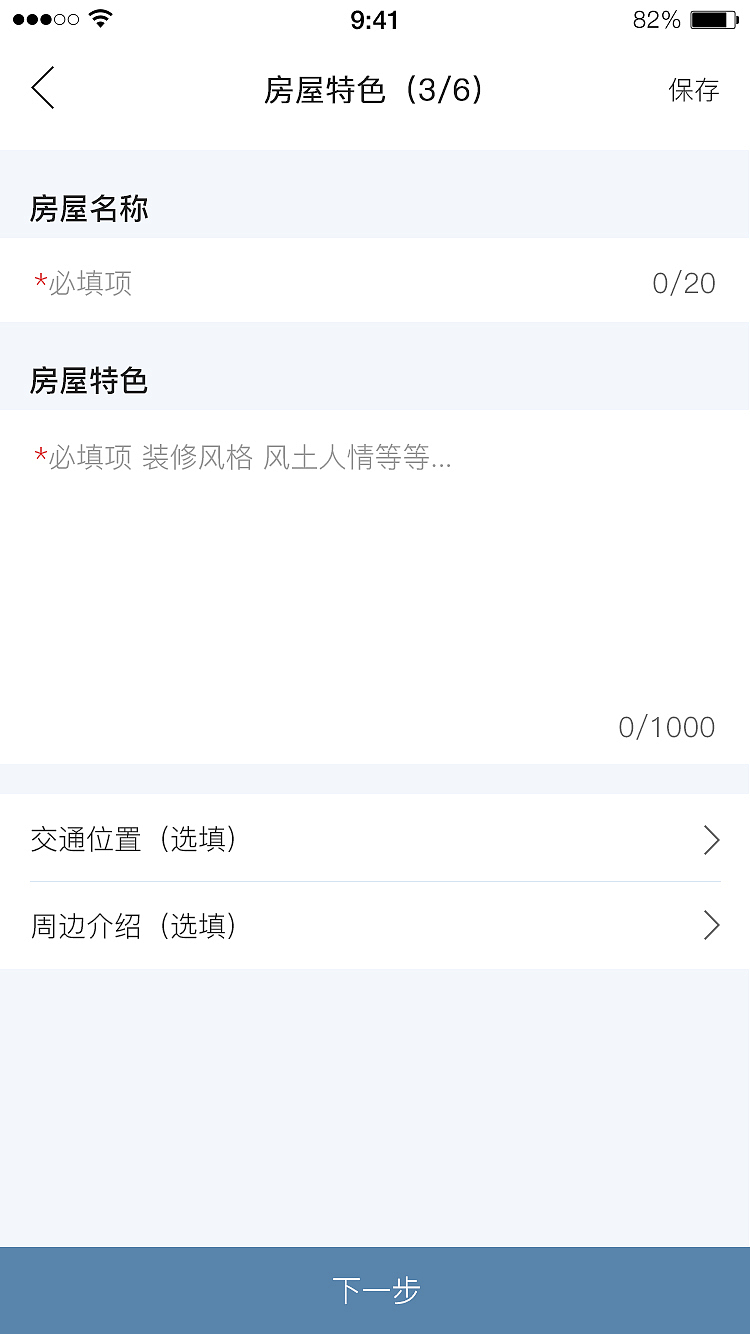Tap the back arrow icon
The width and height of the screenshot is (750, 1334).
pos(42,88)
